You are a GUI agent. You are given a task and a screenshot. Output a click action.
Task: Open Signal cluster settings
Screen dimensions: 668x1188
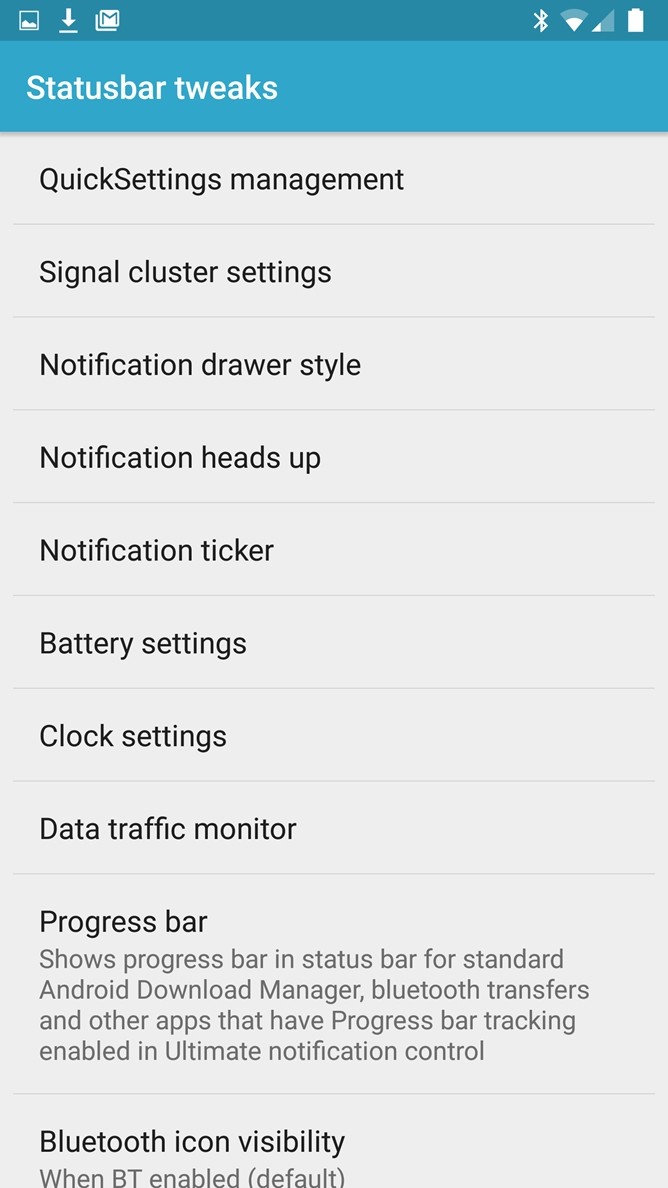click(x=334, y=271)
